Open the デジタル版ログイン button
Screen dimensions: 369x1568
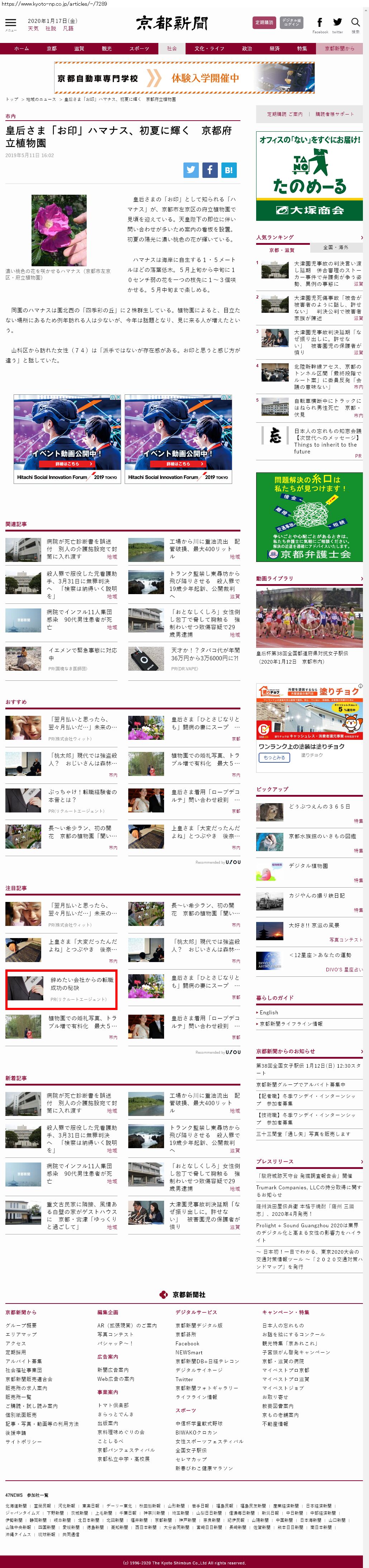pyautogui.click(x=292, y=23)
